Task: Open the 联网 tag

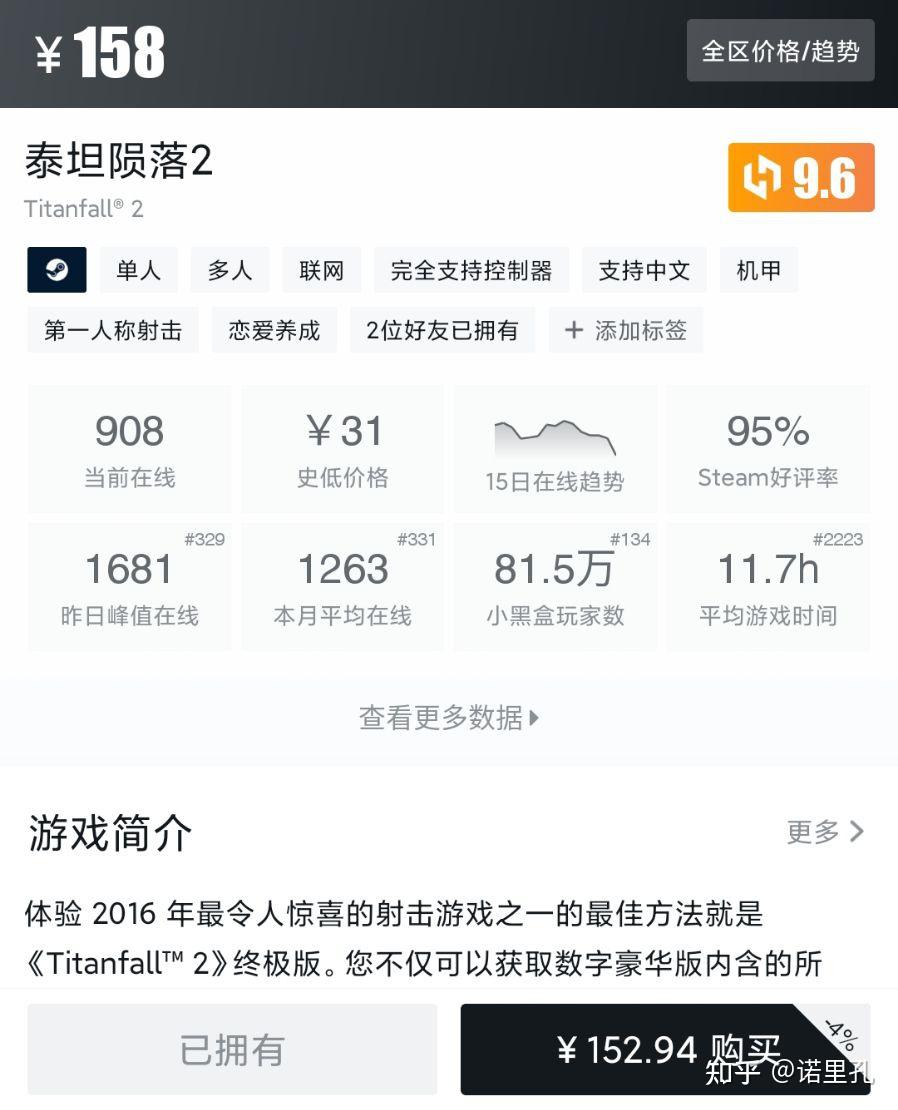Action: pos(321,270)
